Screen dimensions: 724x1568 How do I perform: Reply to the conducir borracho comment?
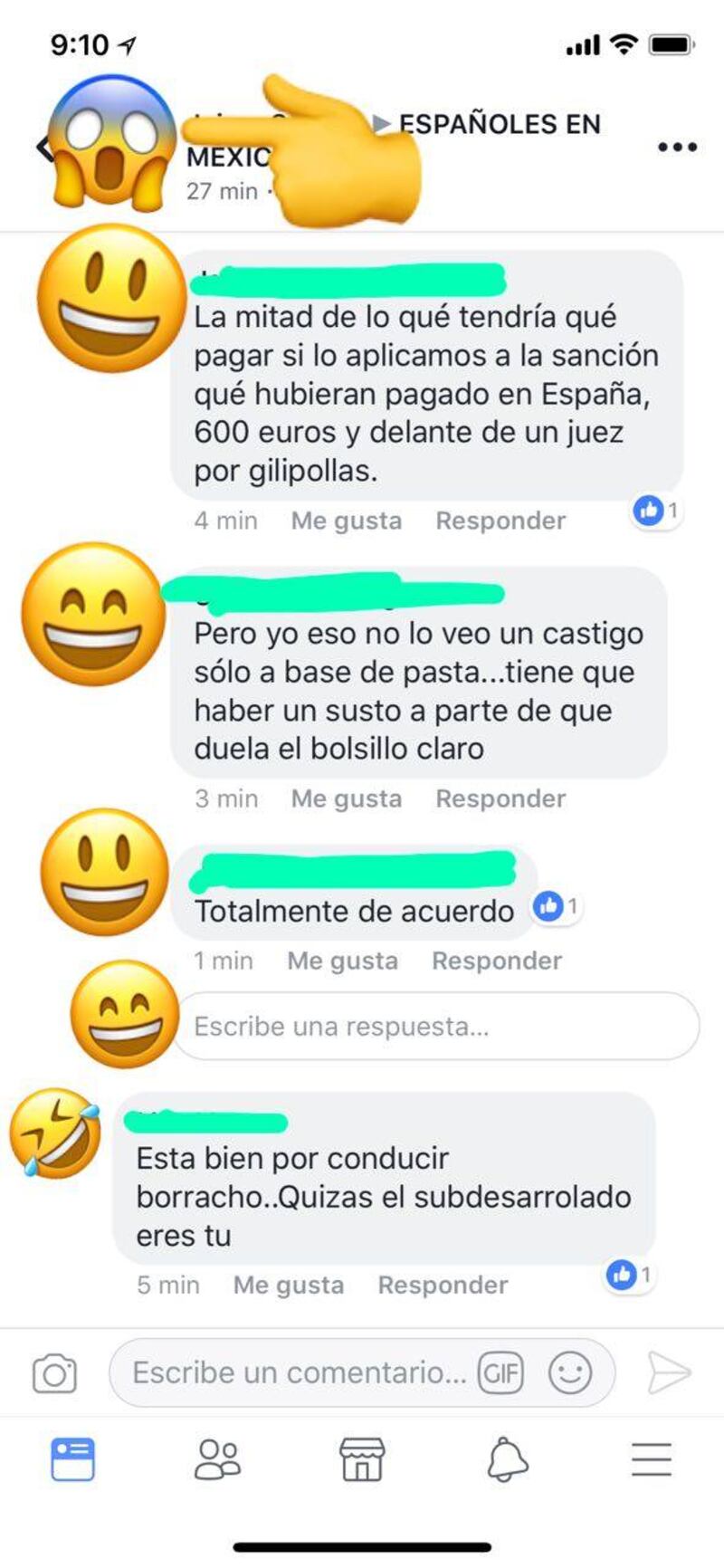tap(443, 1285)
